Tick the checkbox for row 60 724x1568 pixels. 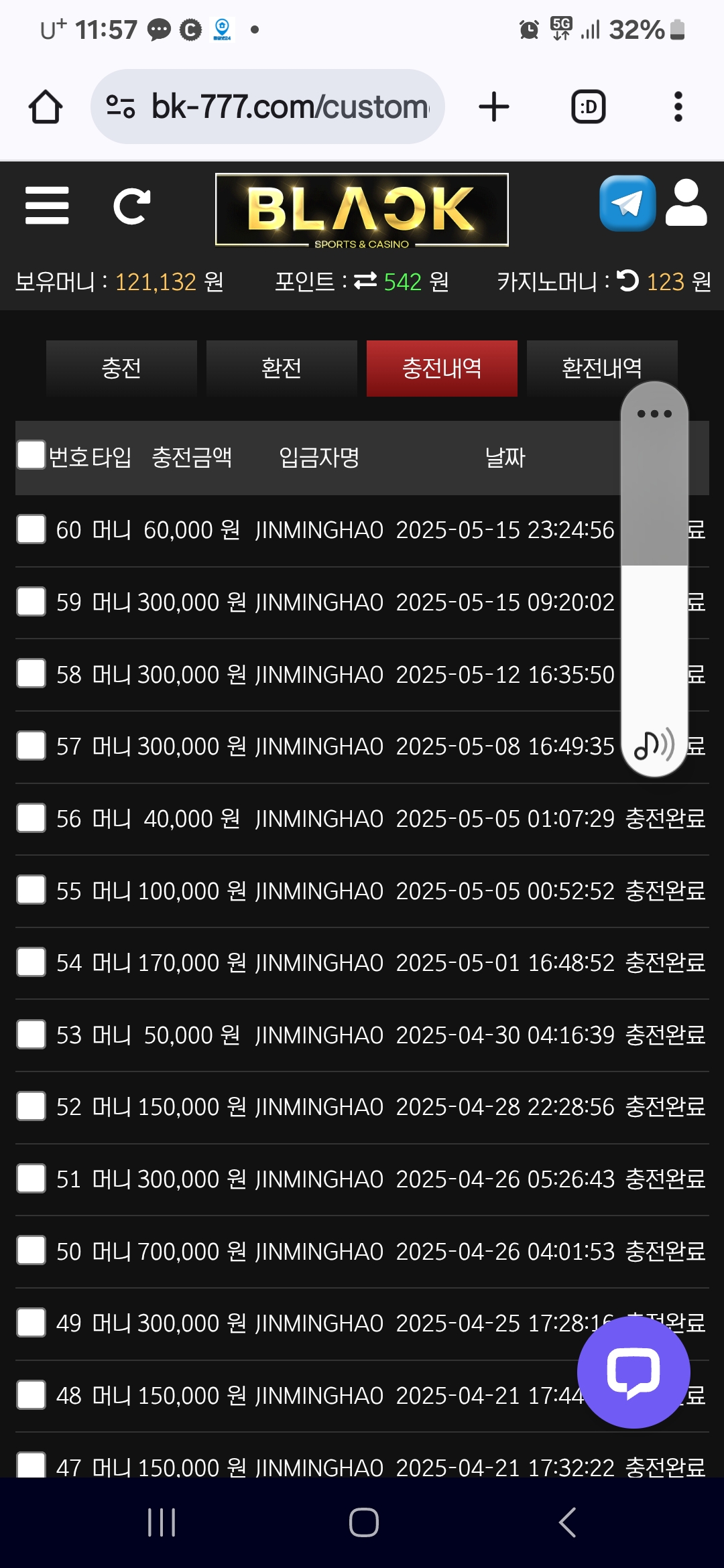(x=32, y=529)
